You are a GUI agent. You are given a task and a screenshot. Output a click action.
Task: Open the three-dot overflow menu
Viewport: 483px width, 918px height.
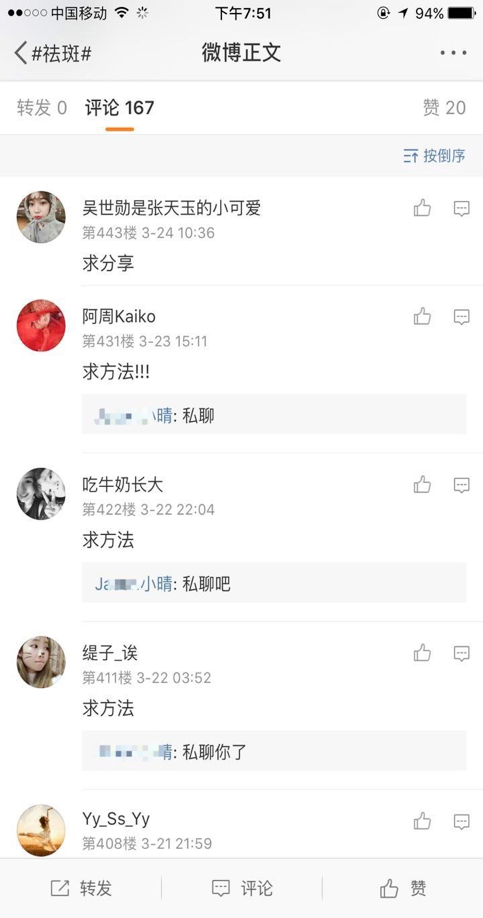453,53
